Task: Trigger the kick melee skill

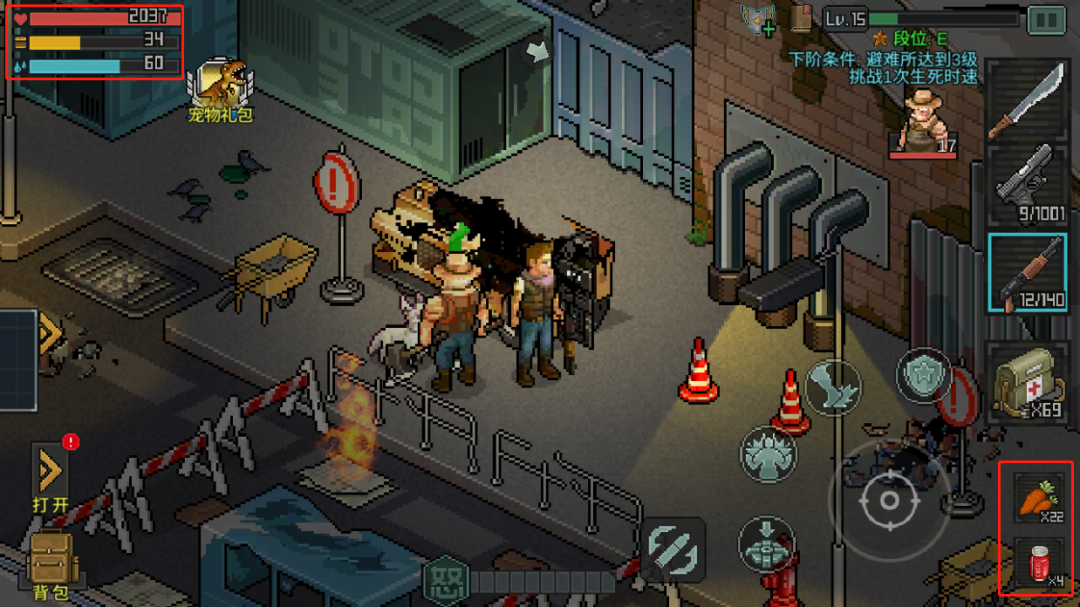Action: click(833, 386)
